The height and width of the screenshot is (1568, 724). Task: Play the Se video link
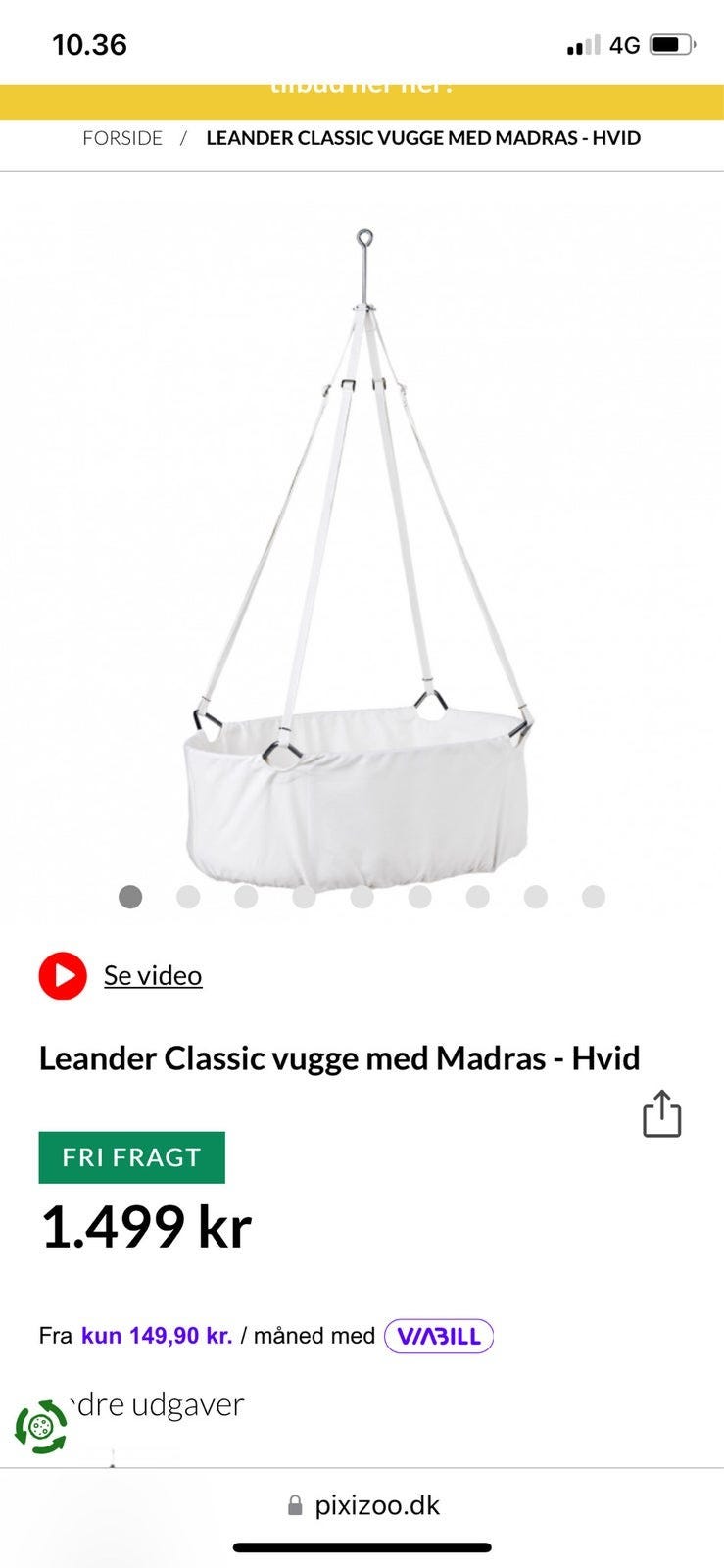pos(153,975)
